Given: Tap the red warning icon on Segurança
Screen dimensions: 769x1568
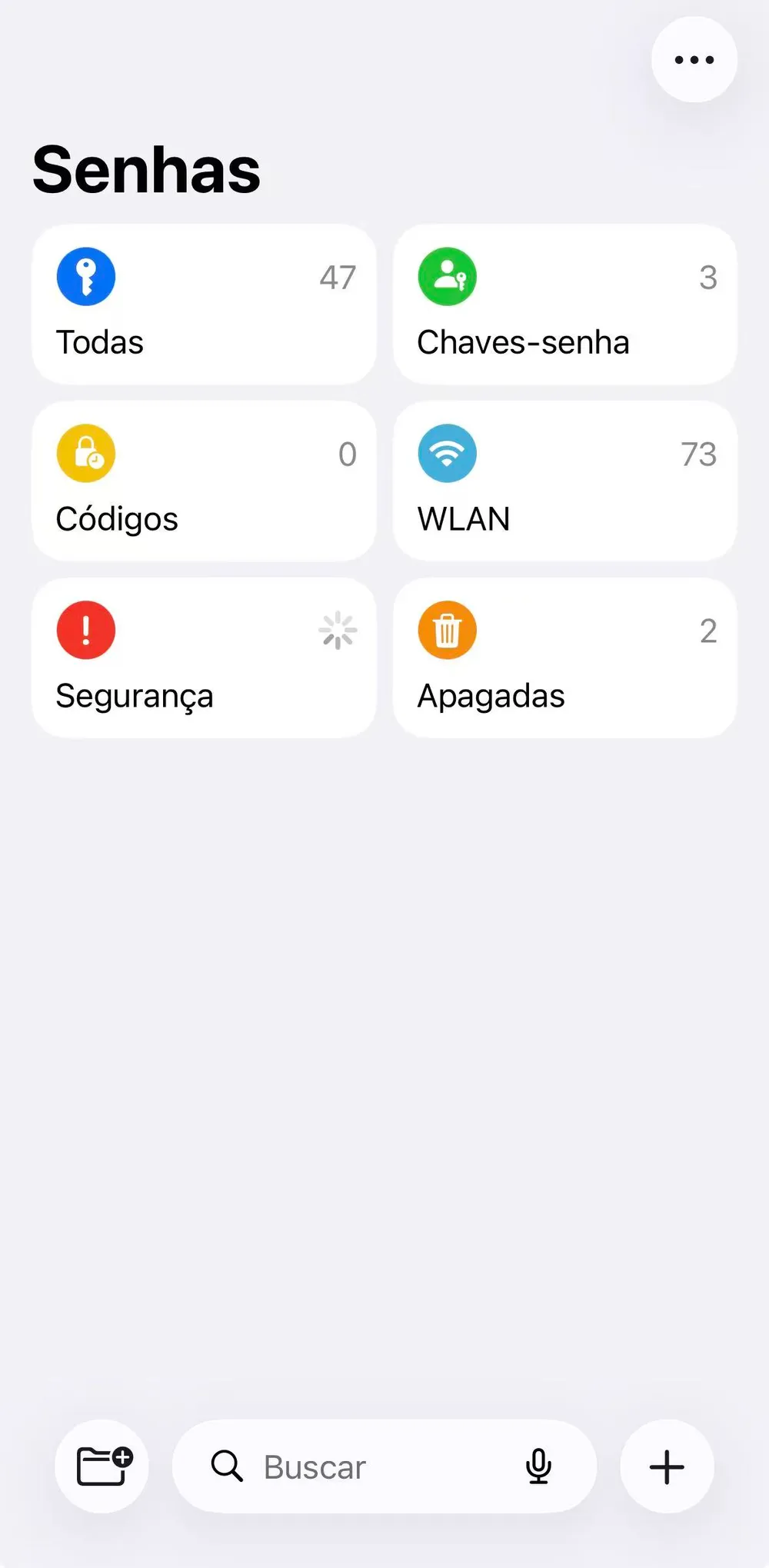Looking at the screenshot, I should [86, 630].
